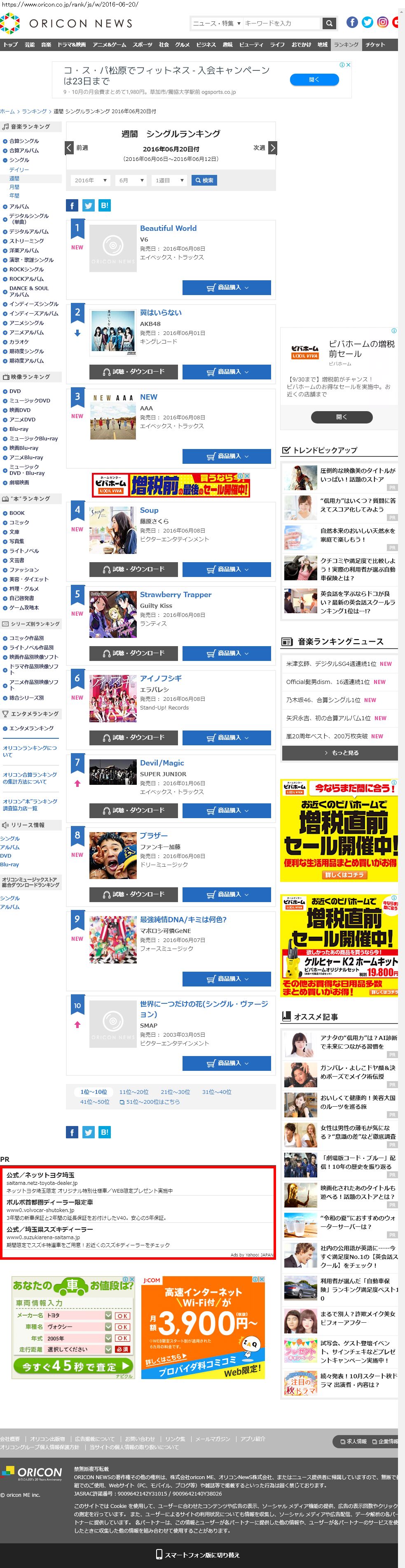Tap 試聴・ダウンロード for 翼はいらない
Screen dimensions: 405x1568
click(133, 371)
